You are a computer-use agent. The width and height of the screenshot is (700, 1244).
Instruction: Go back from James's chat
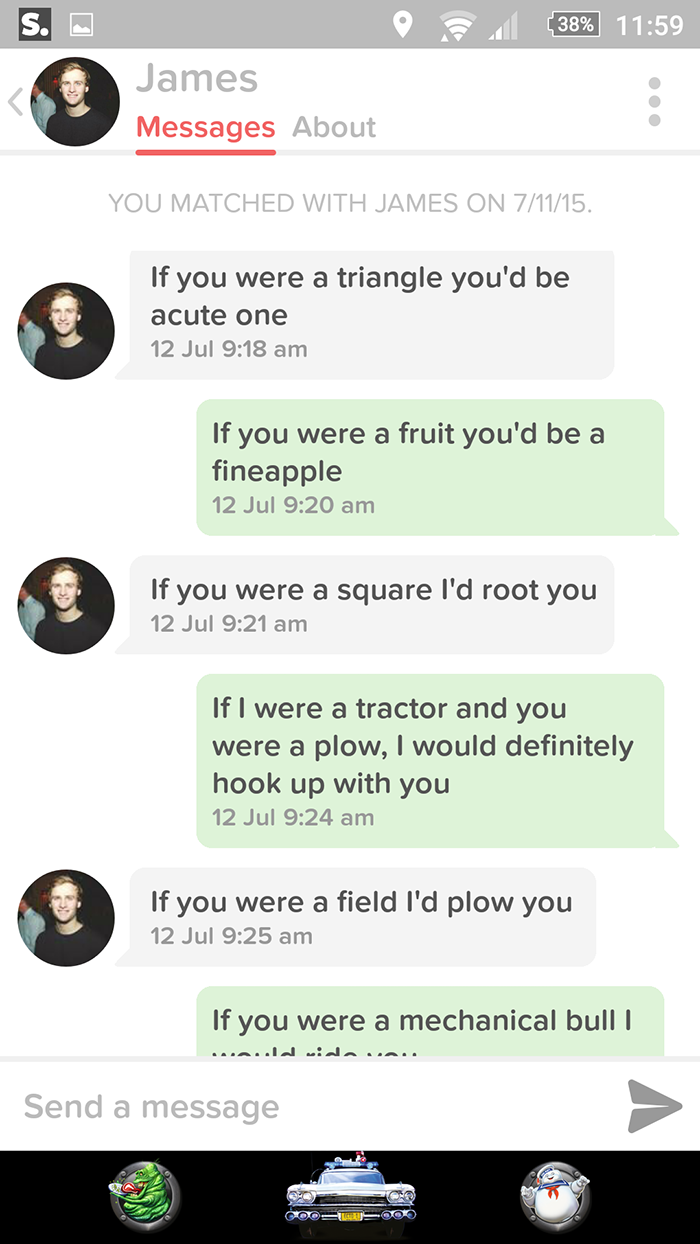click(x=14, y=102)
